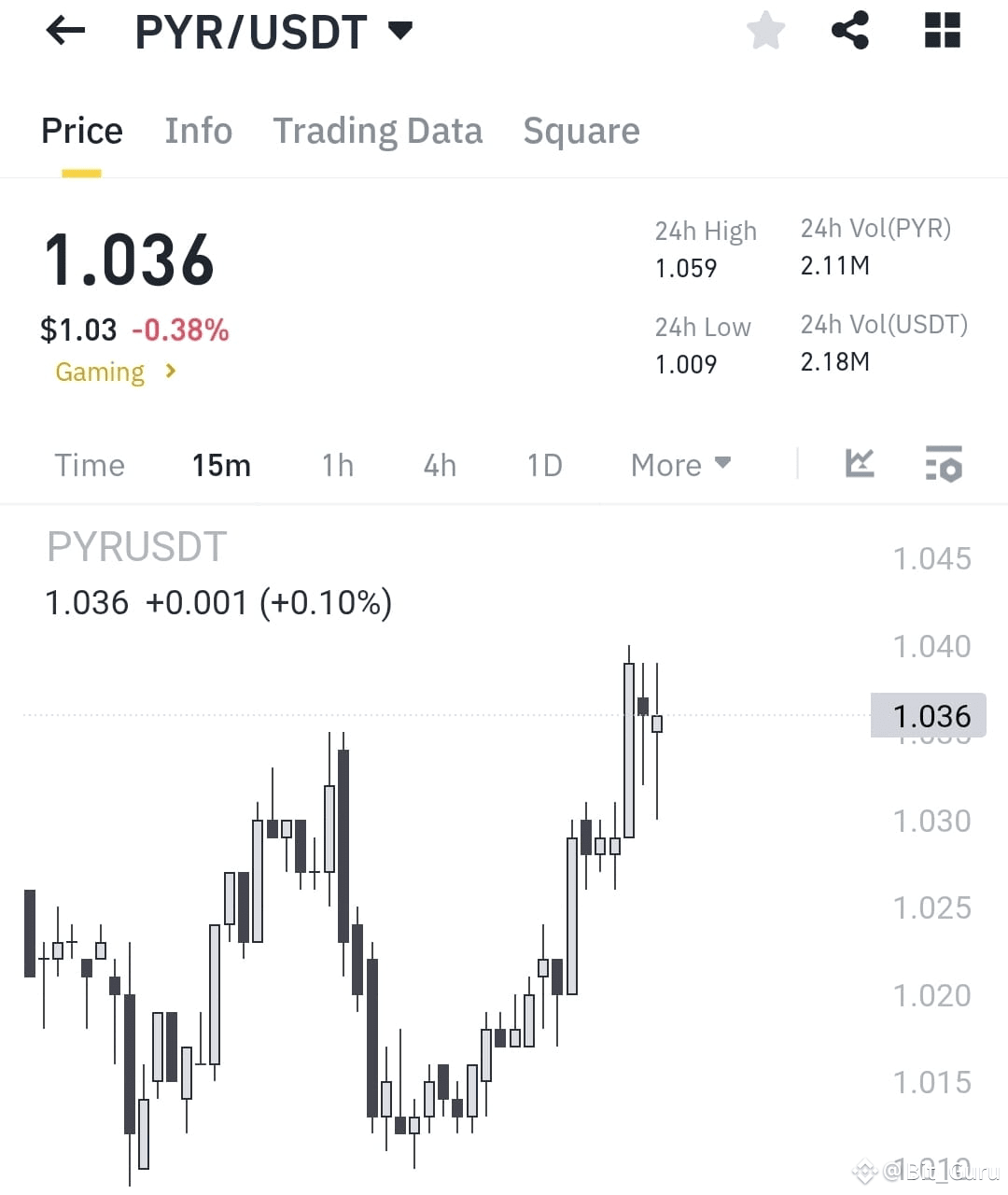This screenshot has height=1195, width=1008.
Task: Tap the Binance diamond watermark logo
Action: (x=863, y=1170)
